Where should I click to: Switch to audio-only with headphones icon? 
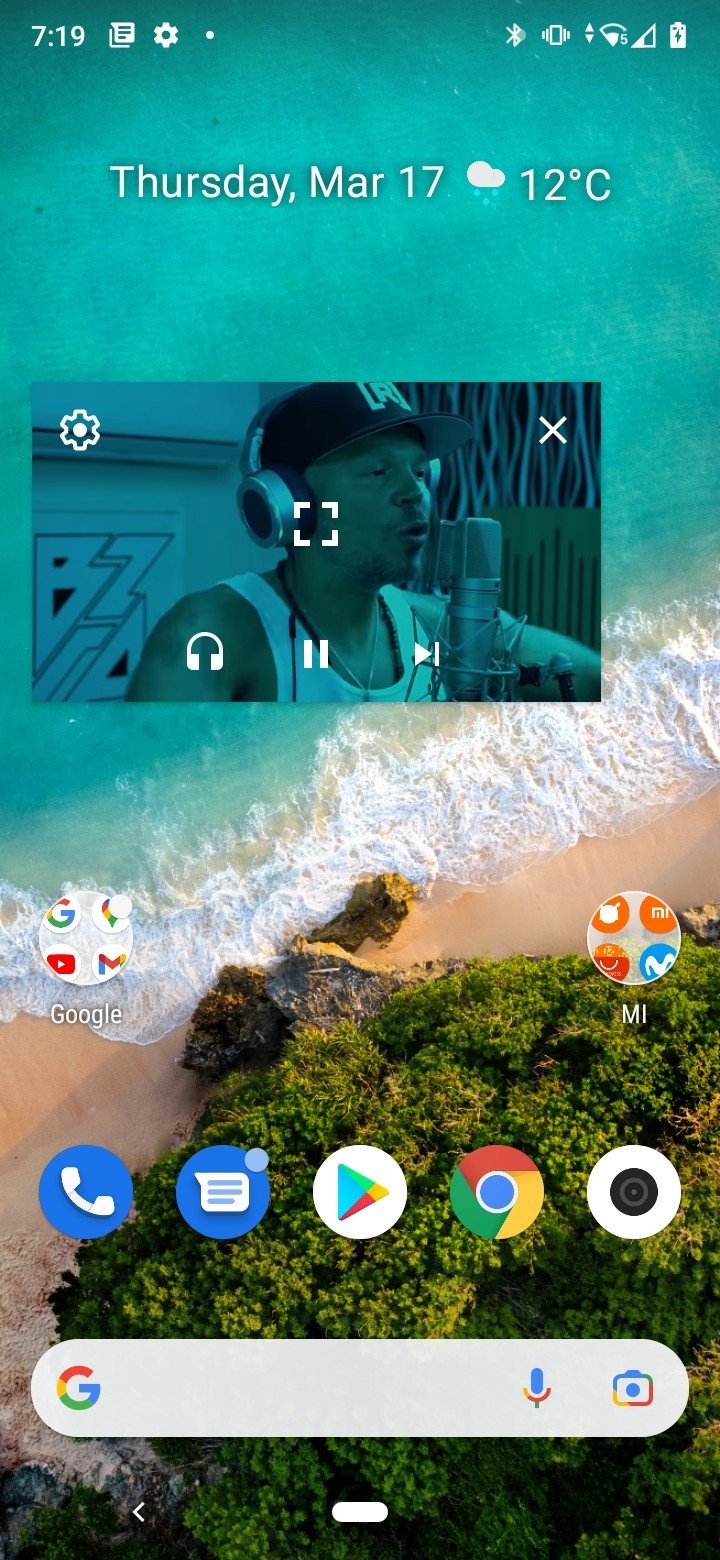(x=205, y=654)
